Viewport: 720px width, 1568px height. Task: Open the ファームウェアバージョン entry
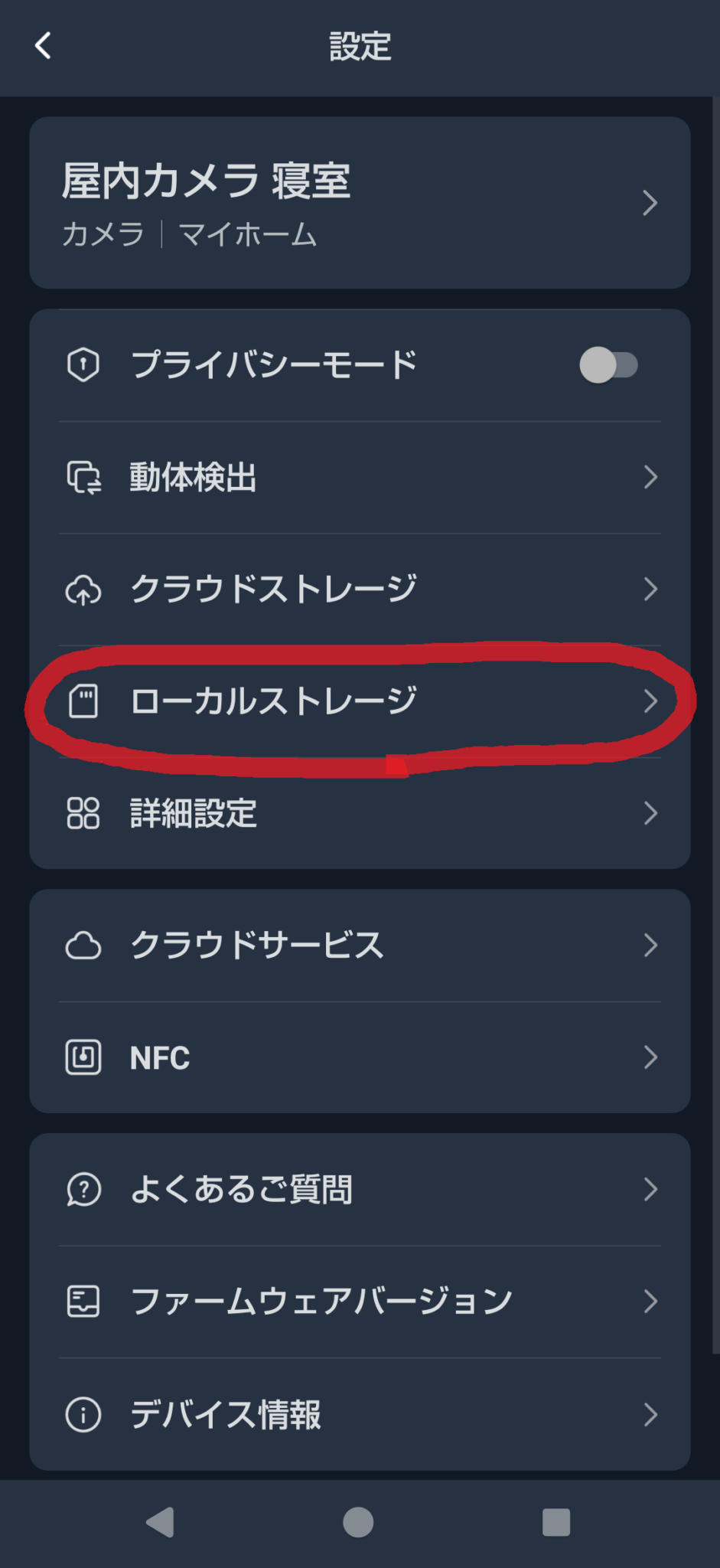point(360,1301)
